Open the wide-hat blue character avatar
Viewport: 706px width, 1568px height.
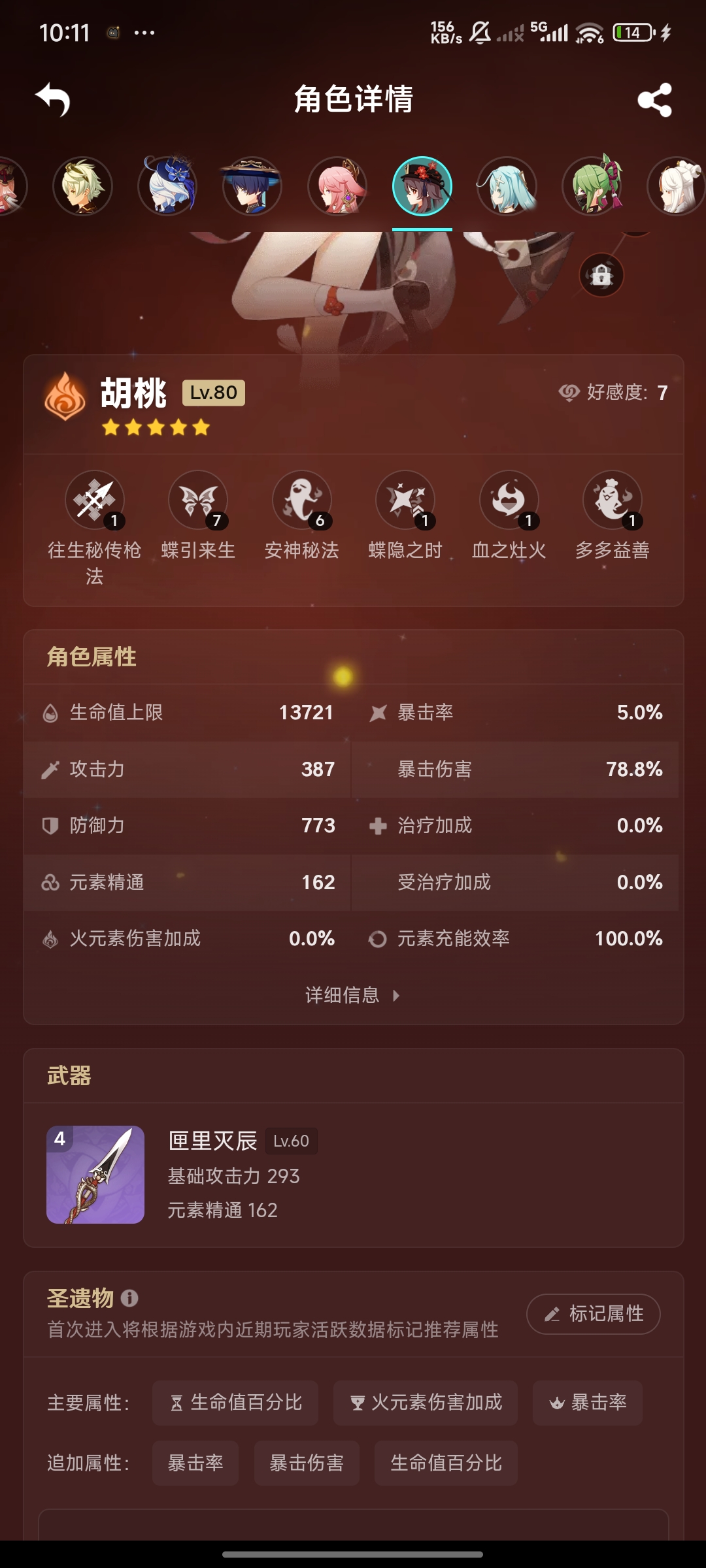252,187
